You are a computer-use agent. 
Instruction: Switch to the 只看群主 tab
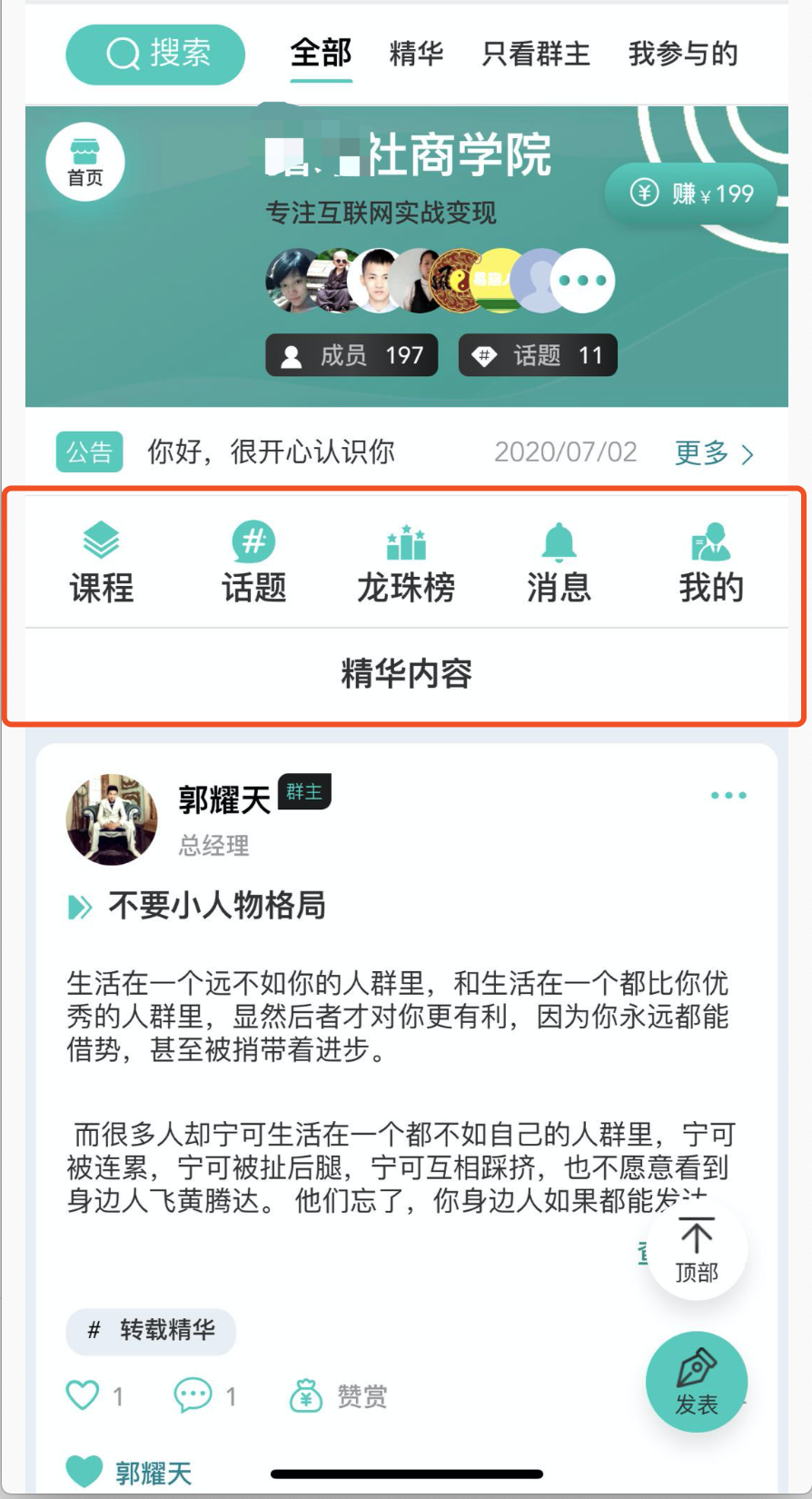[536, 55]
